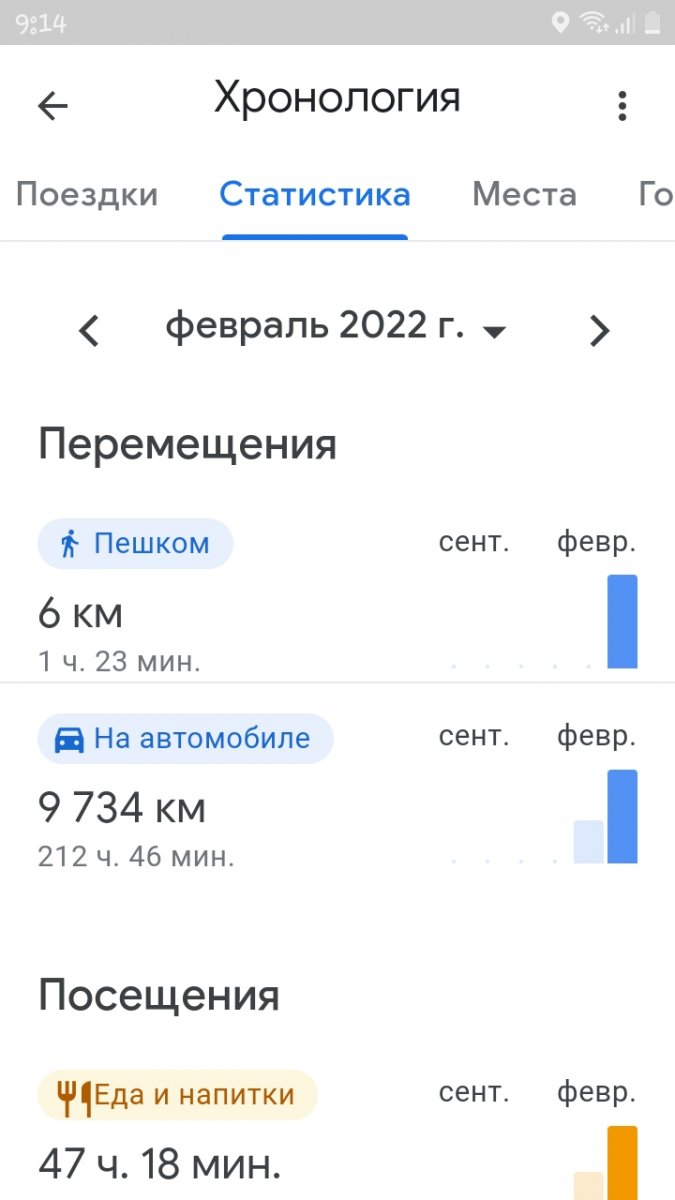
Task: Switch to the Поездки tab
Action: 87,194
